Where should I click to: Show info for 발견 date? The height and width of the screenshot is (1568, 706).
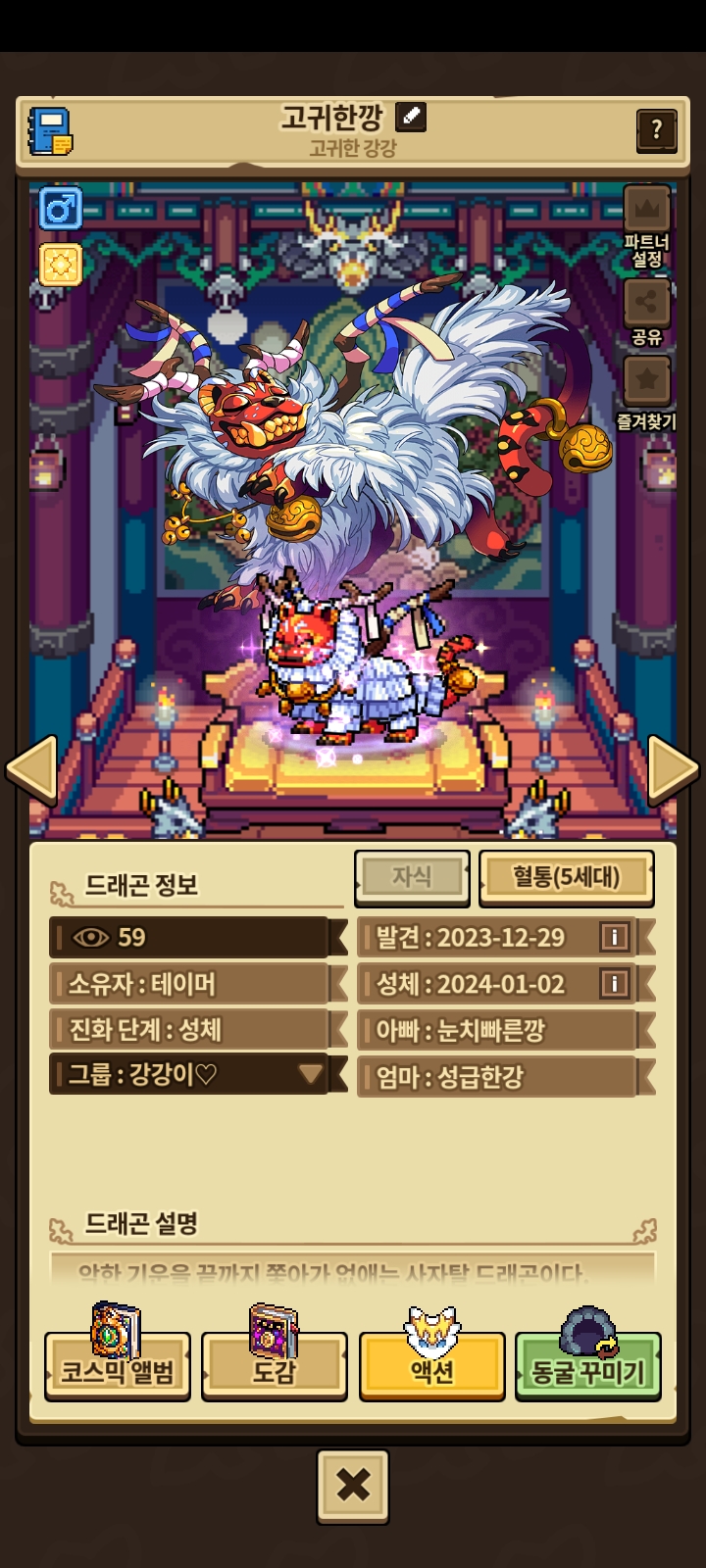[x=614, y=938]
